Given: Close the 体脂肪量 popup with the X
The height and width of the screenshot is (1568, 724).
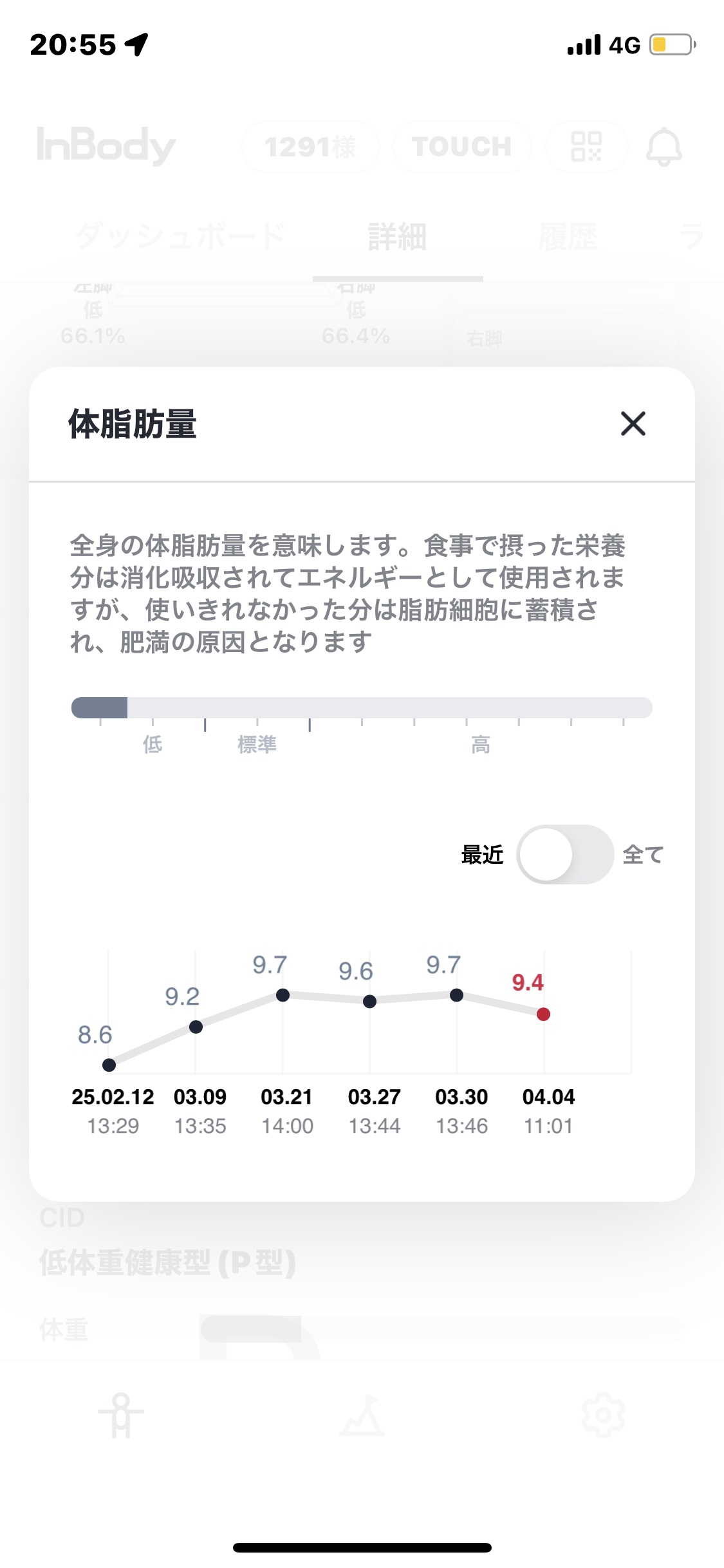Looking at the screenshot, I should [633, 424].
